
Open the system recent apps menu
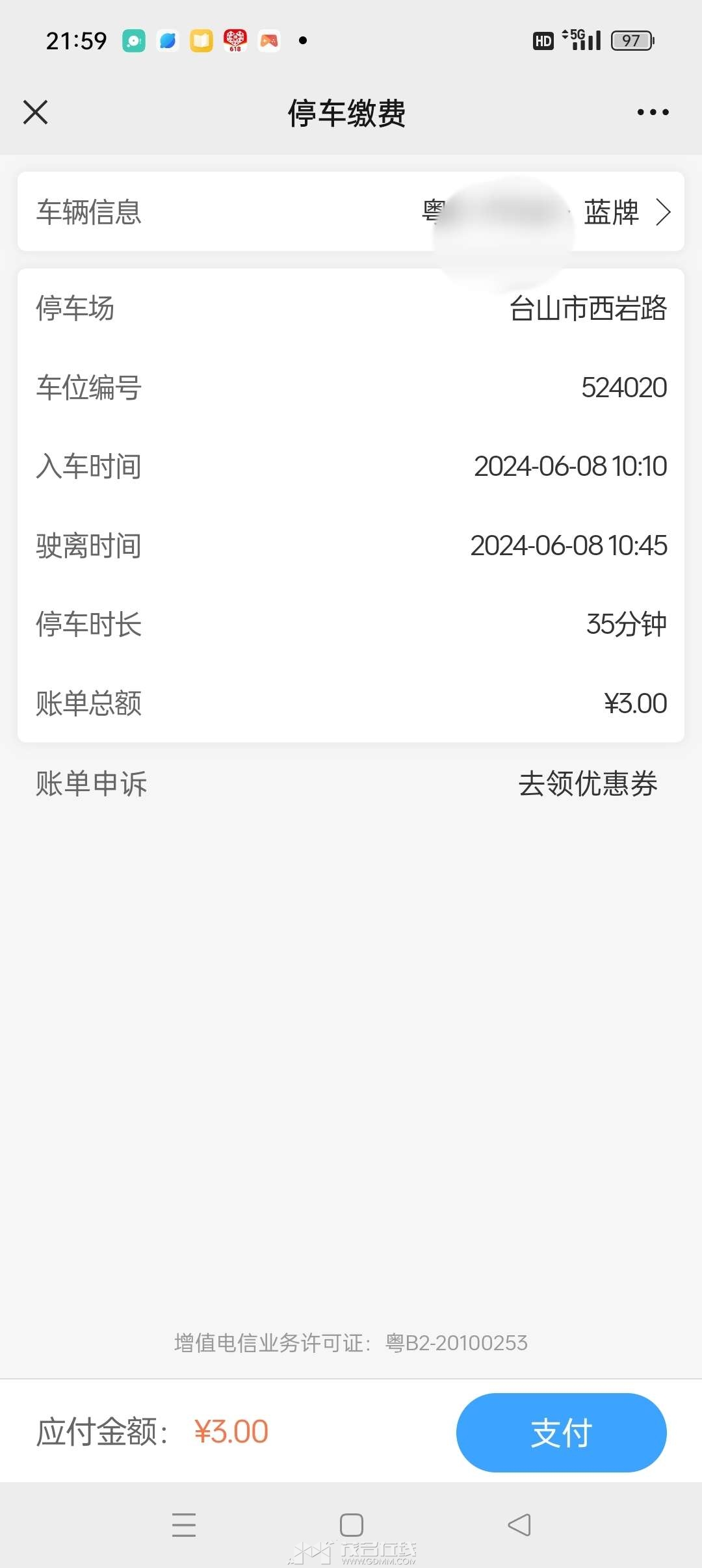[x=184, y=1524]
